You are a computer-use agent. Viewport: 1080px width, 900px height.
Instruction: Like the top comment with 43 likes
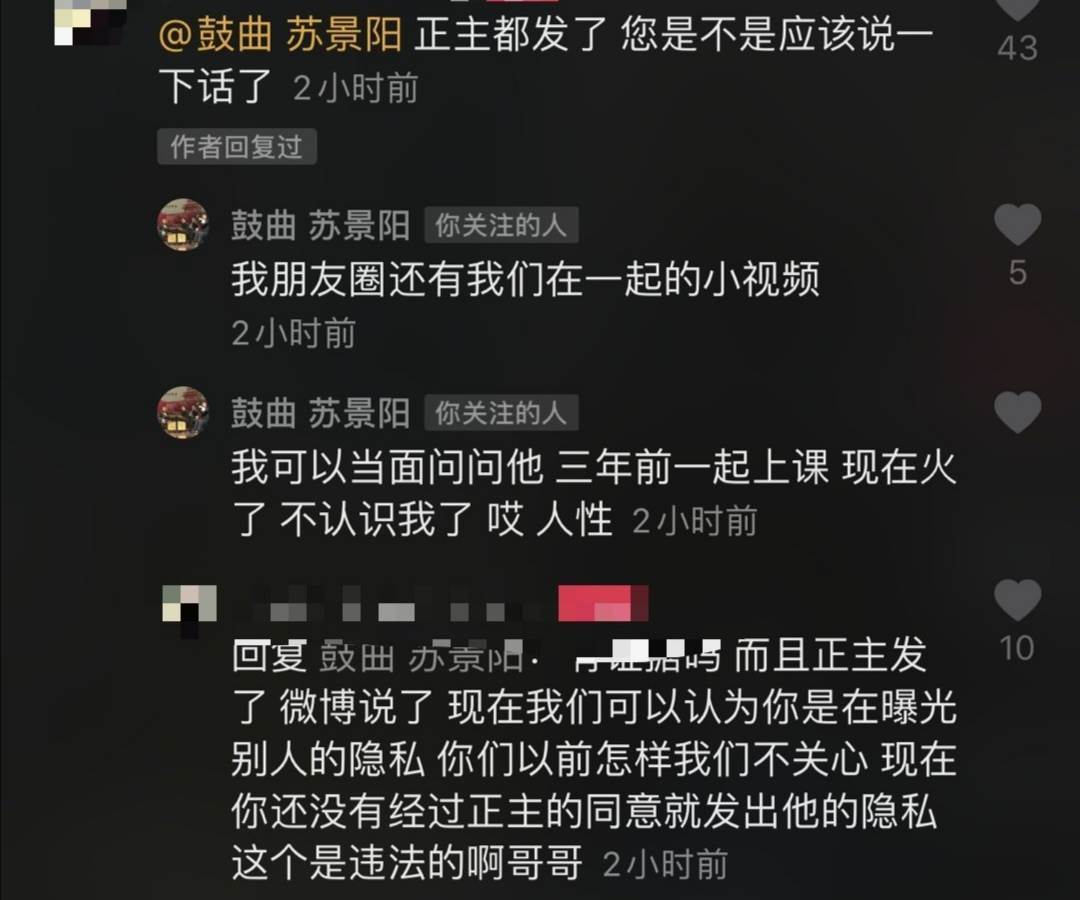point(1017,8)
